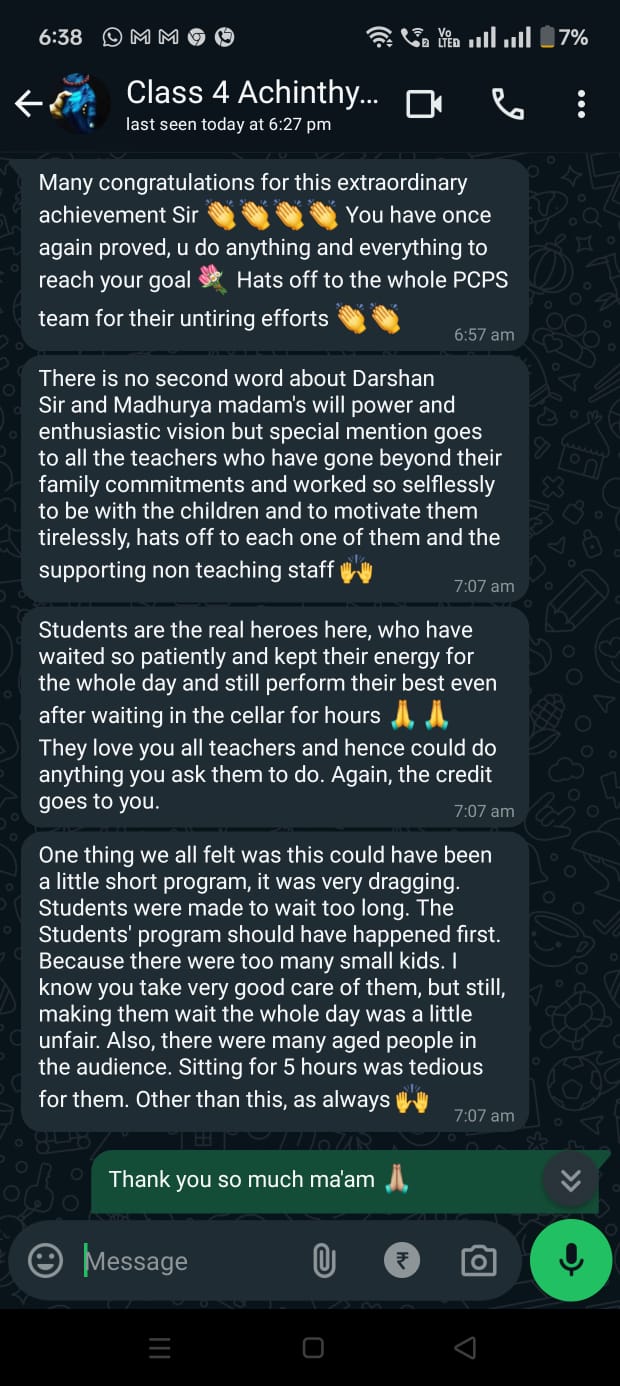Tap the system back navigation button
Viewport: 620px width, 1386px height.
(x=465, y=1348)
